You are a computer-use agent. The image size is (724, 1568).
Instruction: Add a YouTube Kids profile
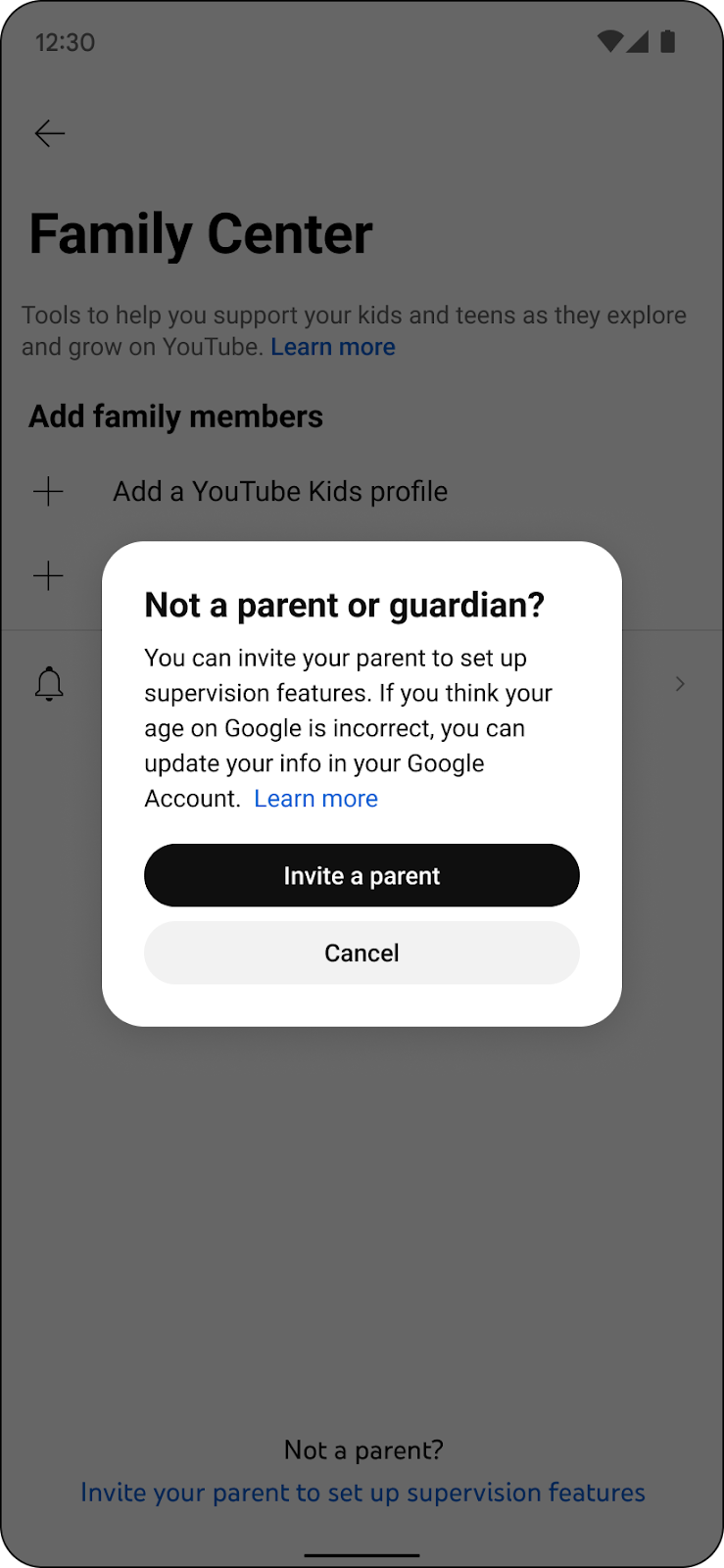[279, 491]
